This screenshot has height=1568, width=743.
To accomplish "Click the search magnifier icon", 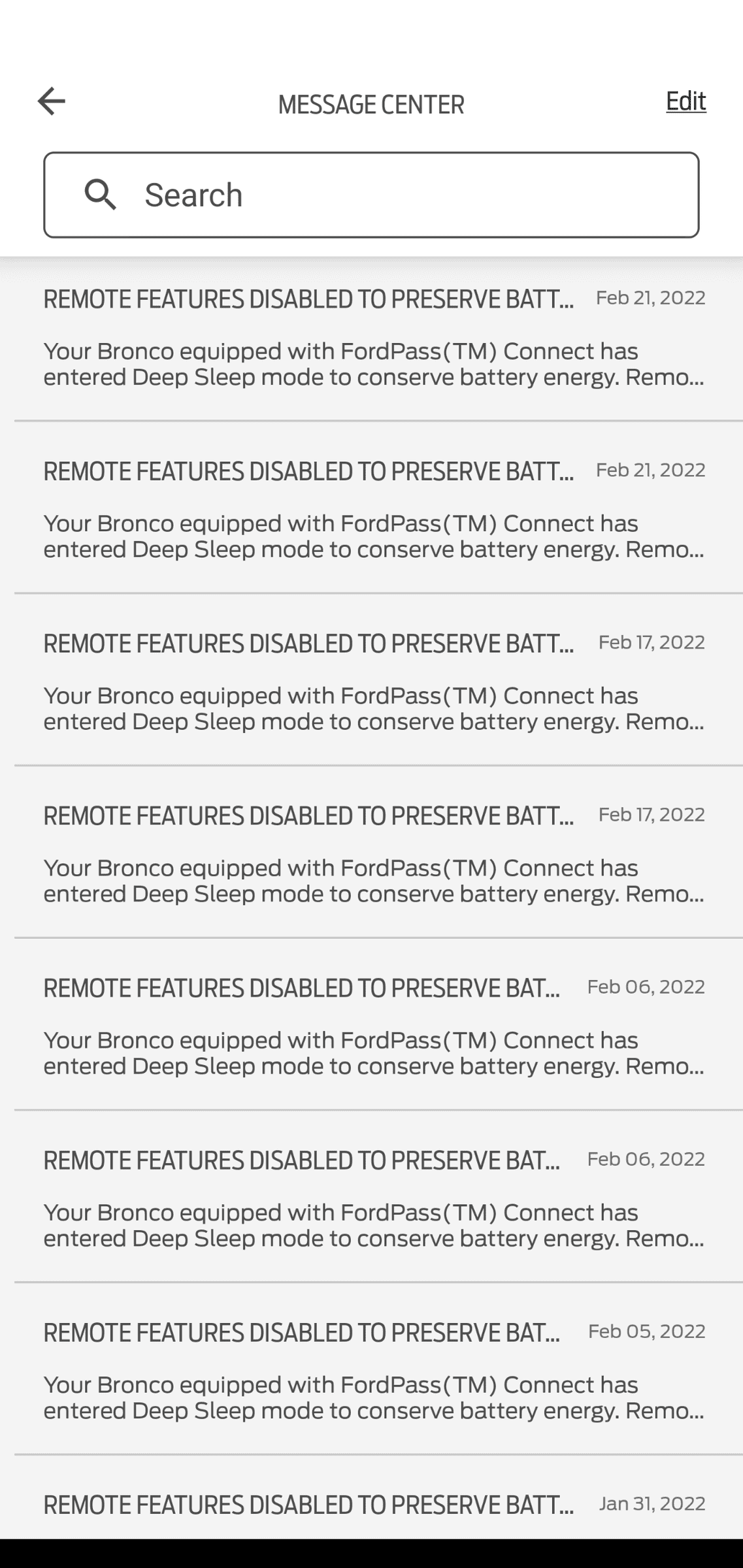I will coord(101,195).
